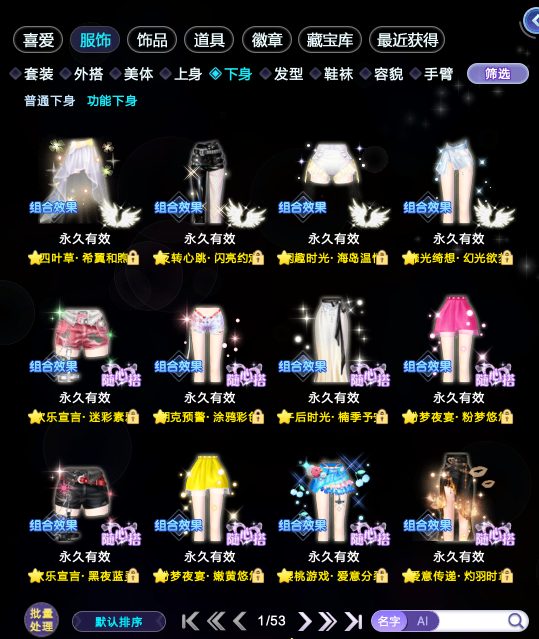The width and height of the screenshot is (539, 639).
Task: Change sorting via 默认排序 button
Action: point(119,622)
